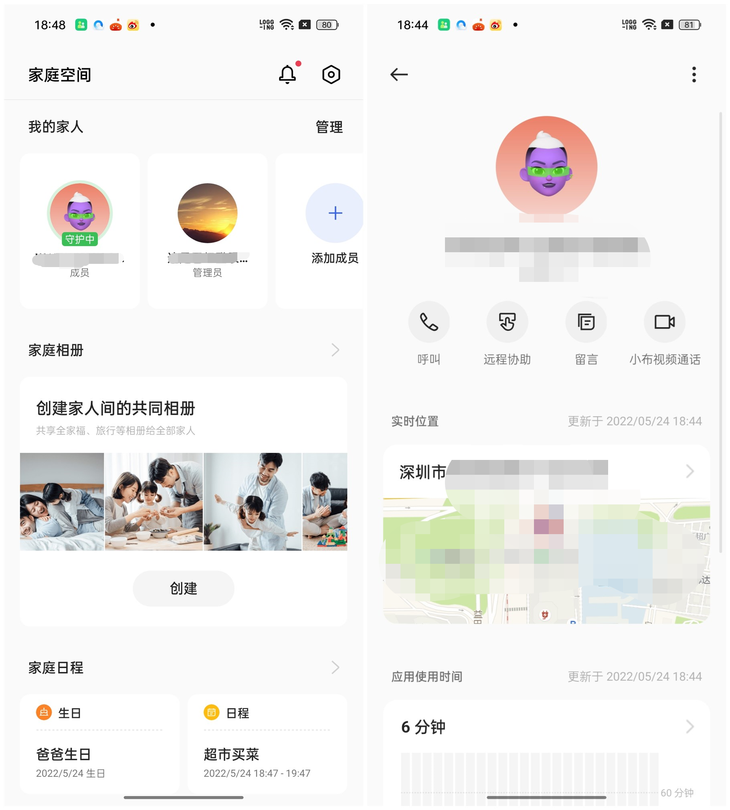
Task: Go back from member detail page
Action: [399, 75]
